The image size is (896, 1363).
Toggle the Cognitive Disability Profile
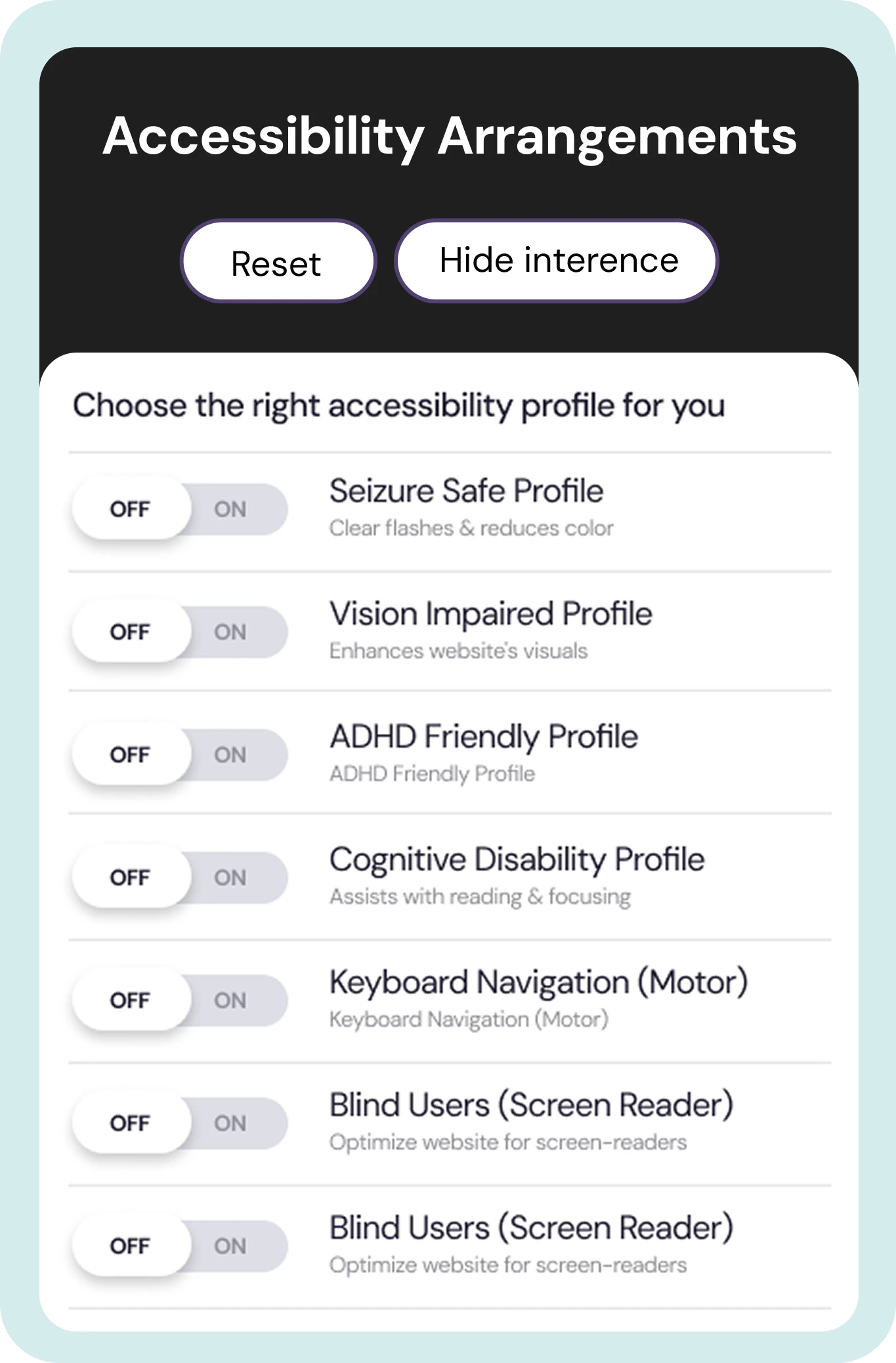(180, 877)
